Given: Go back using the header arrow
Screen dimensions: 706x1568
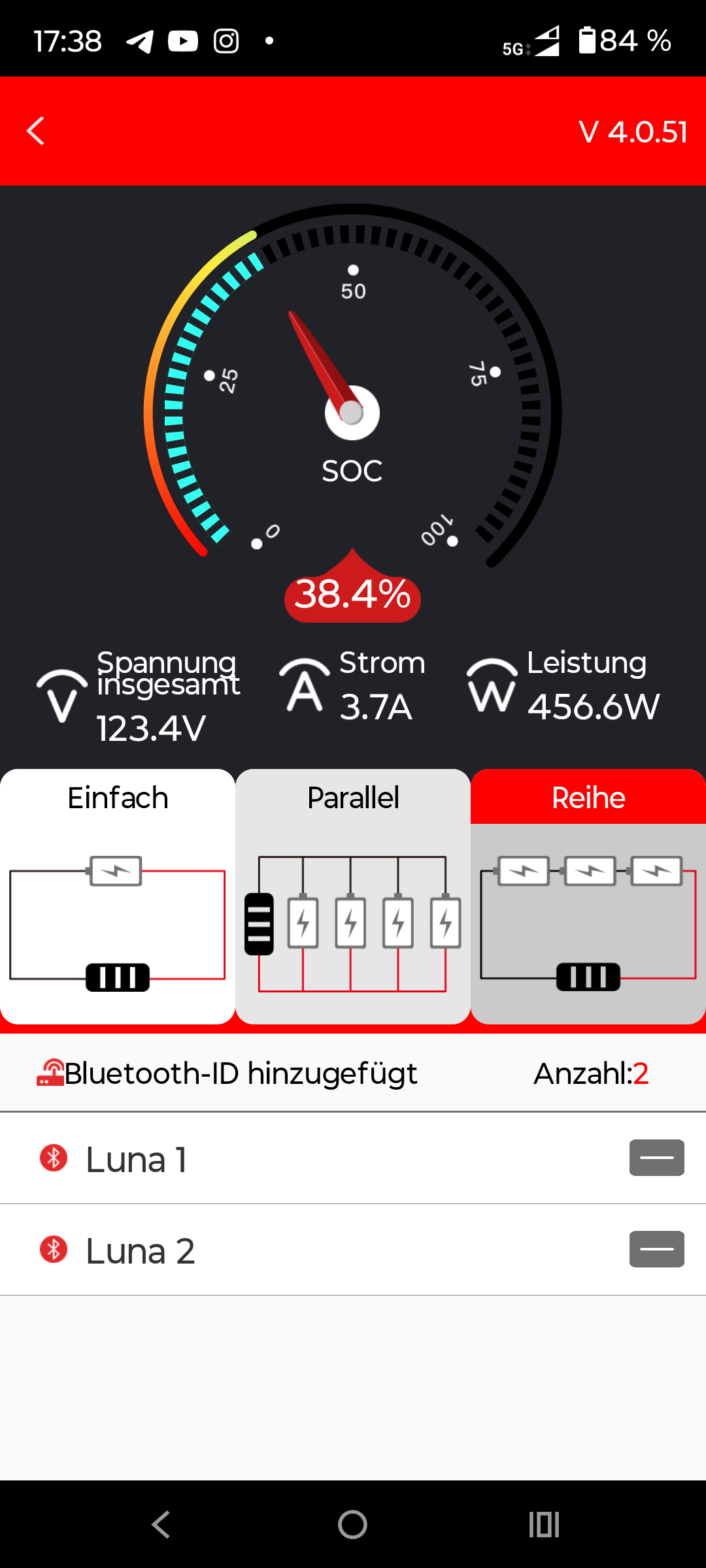Looking at the screenshot, I should tap(36, 131).
